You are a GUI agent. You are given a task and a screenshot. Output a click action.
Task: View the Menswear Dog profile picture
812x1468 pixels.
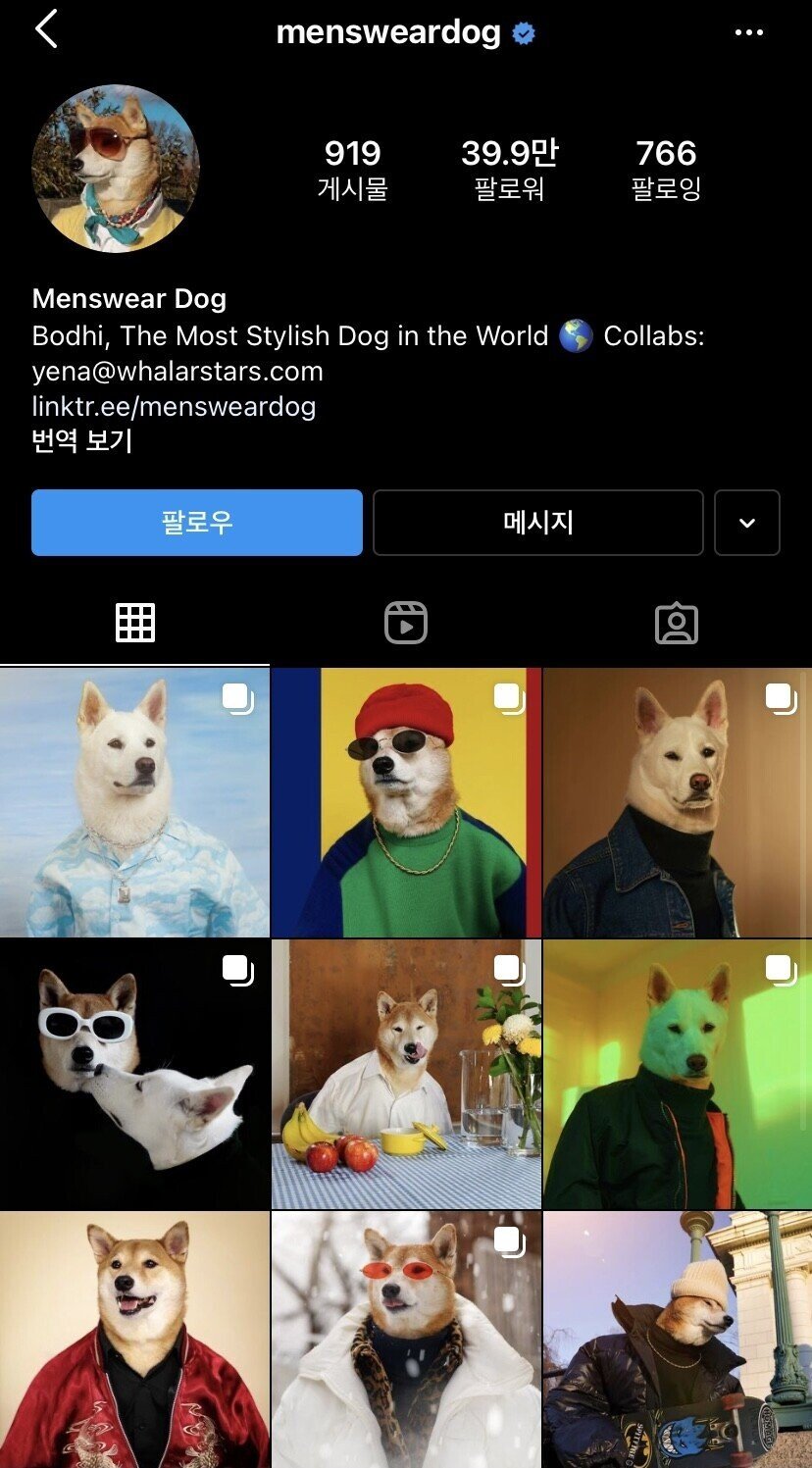click(x=116, y=169)
